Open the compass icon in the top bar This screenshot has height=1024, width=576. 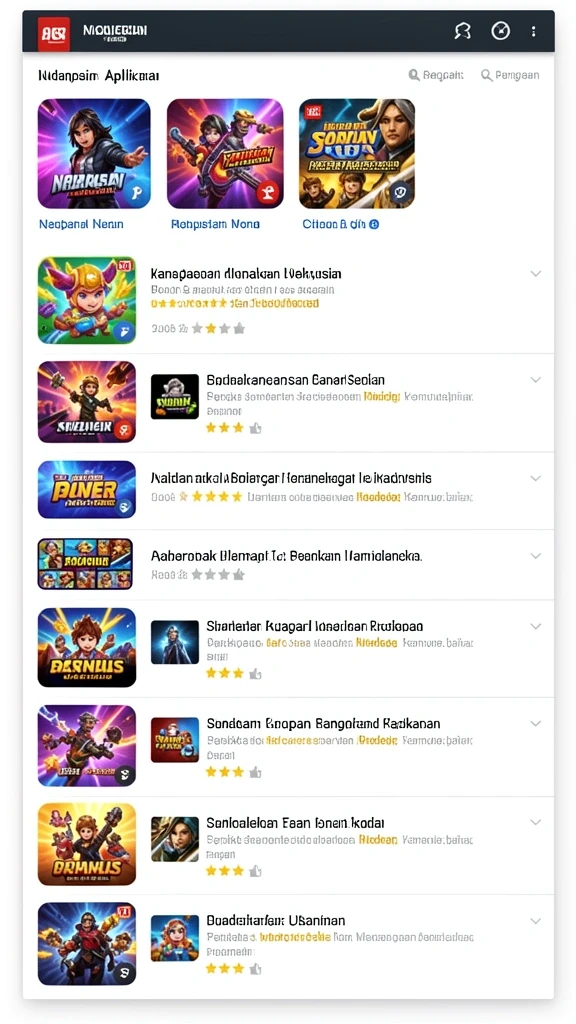pyautogui.click(x=500, y=31)
